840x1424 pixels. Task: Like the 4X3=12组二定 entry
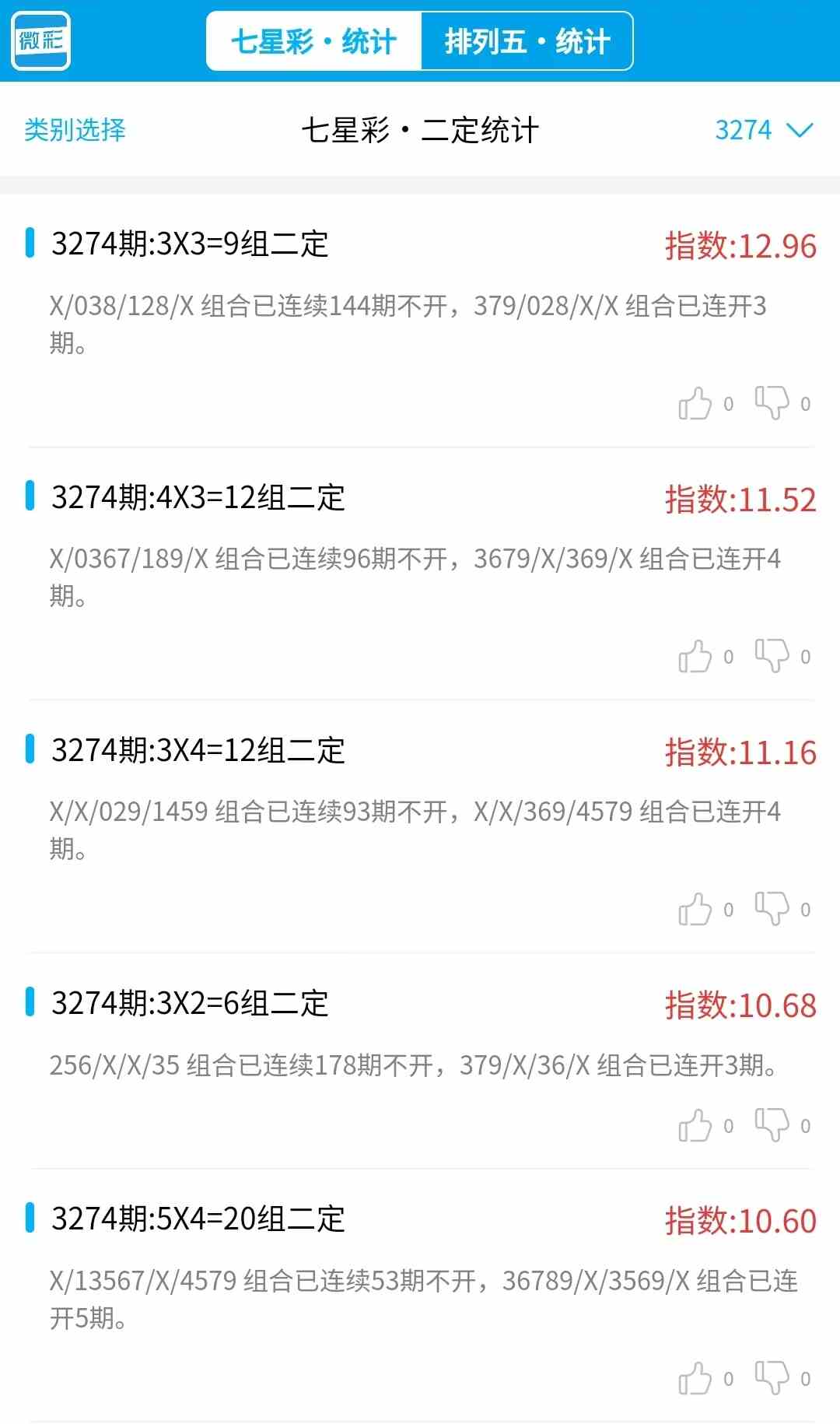(x=695, y=656)
